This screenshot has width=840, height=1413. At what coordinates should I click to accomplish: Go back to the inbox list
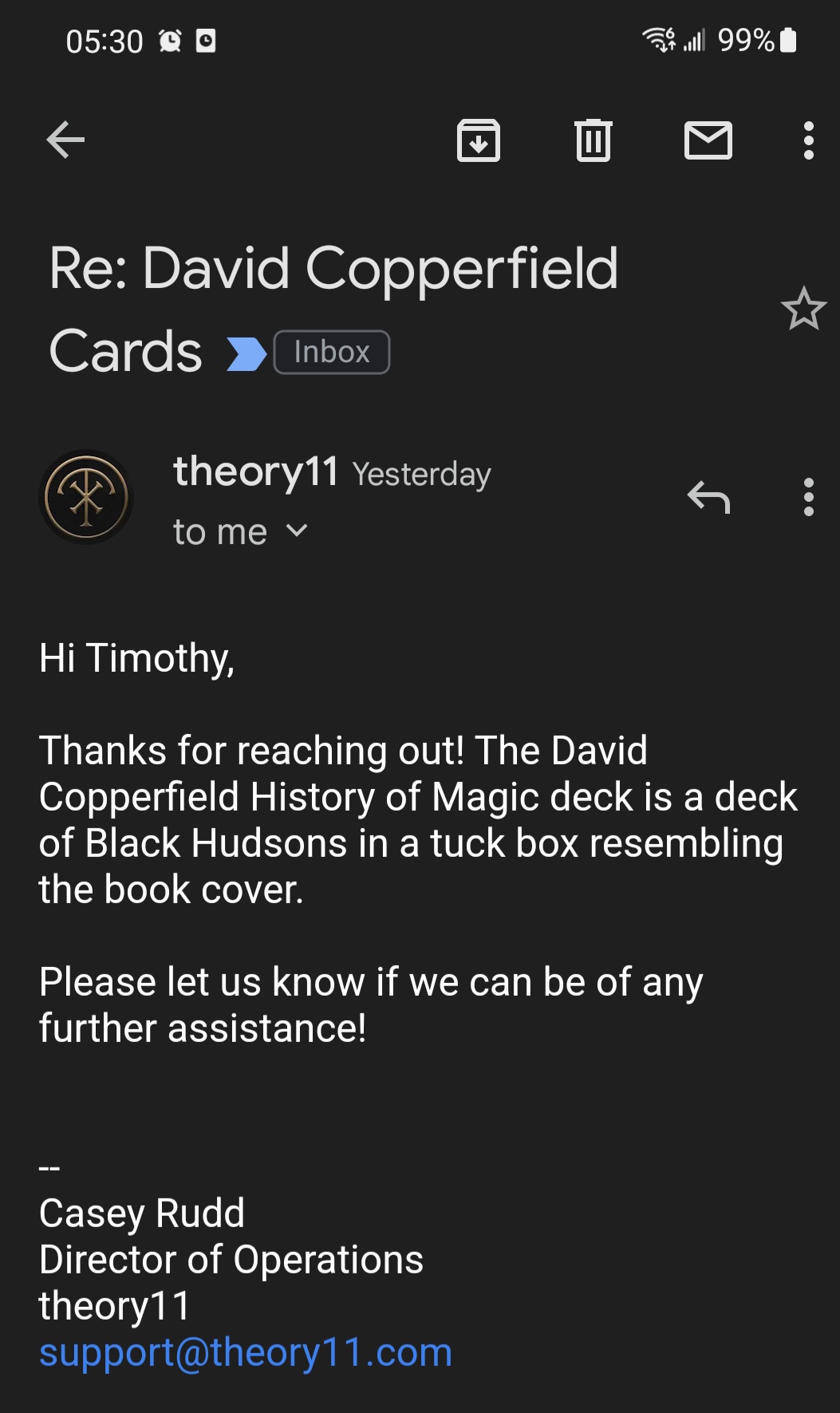coord(65,140)
